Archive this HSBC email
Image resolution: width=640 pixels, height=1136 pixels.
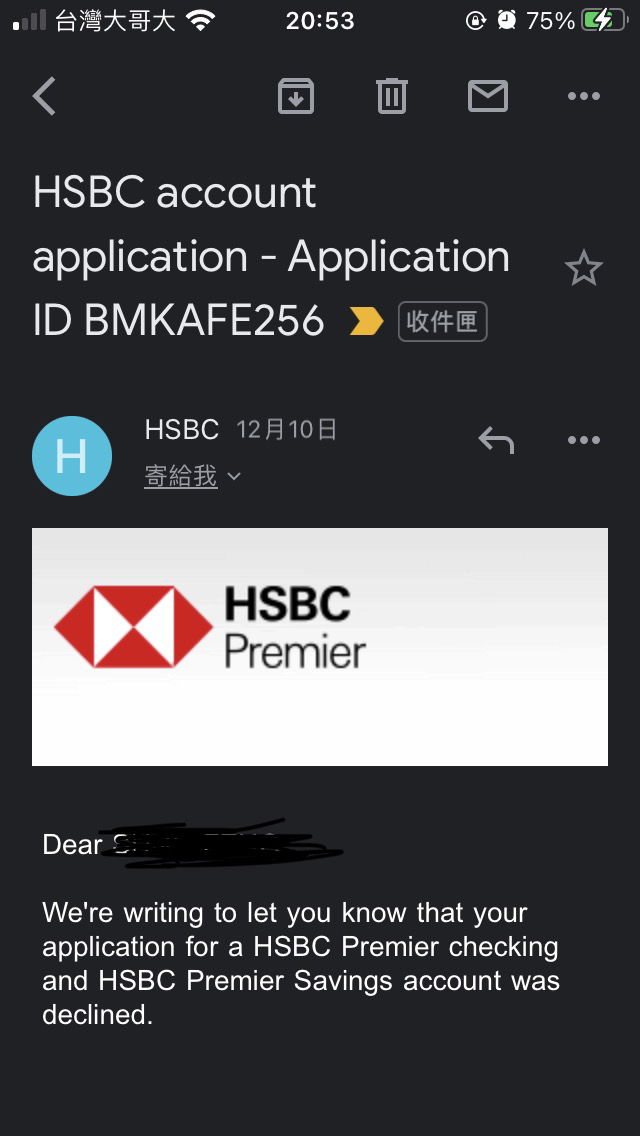296,96
